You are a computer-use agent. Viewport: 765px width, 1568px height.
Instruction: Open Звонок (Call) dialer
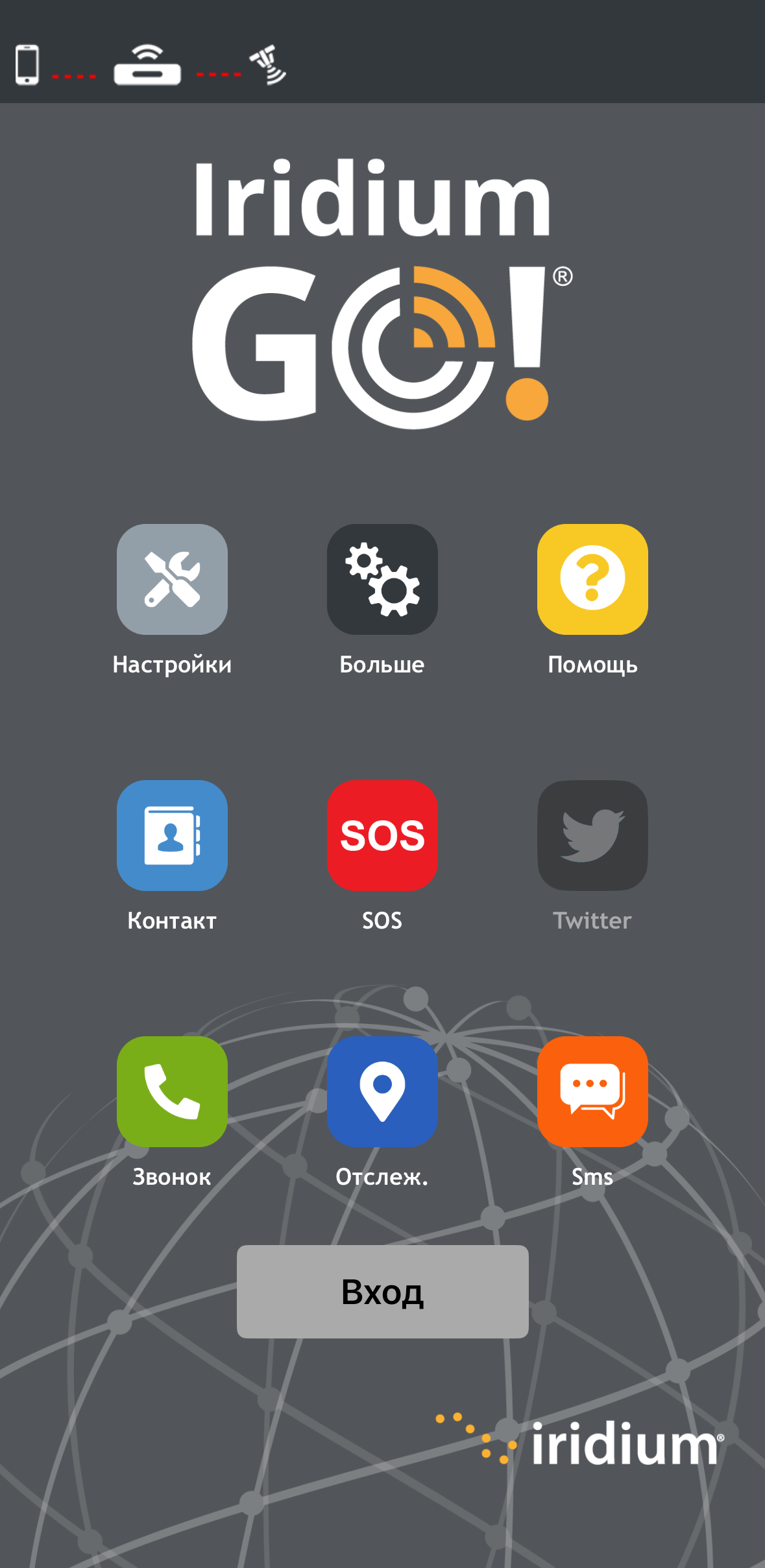click(x=172, y=1091)
